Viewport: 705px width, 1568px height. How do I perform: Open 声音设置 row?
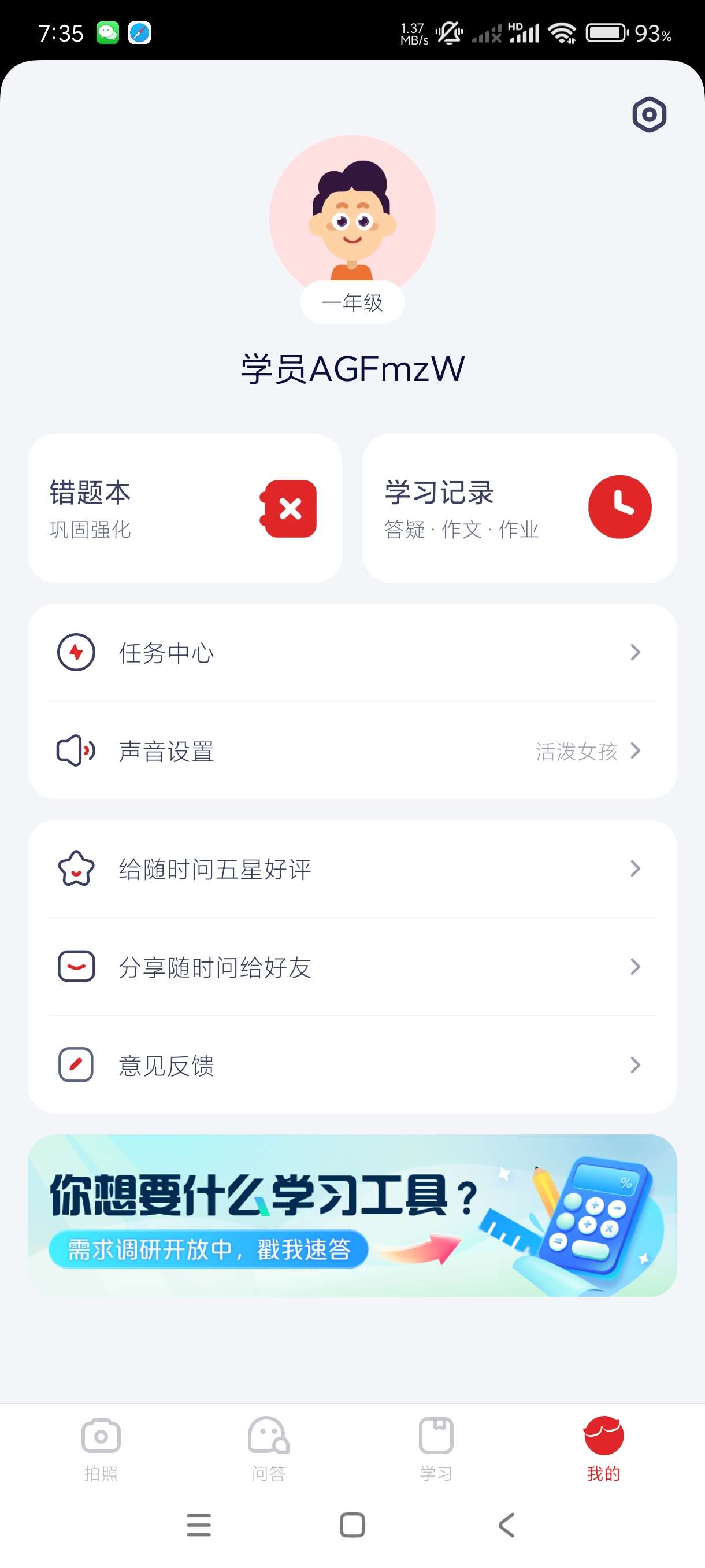click(x=352, y=751)
